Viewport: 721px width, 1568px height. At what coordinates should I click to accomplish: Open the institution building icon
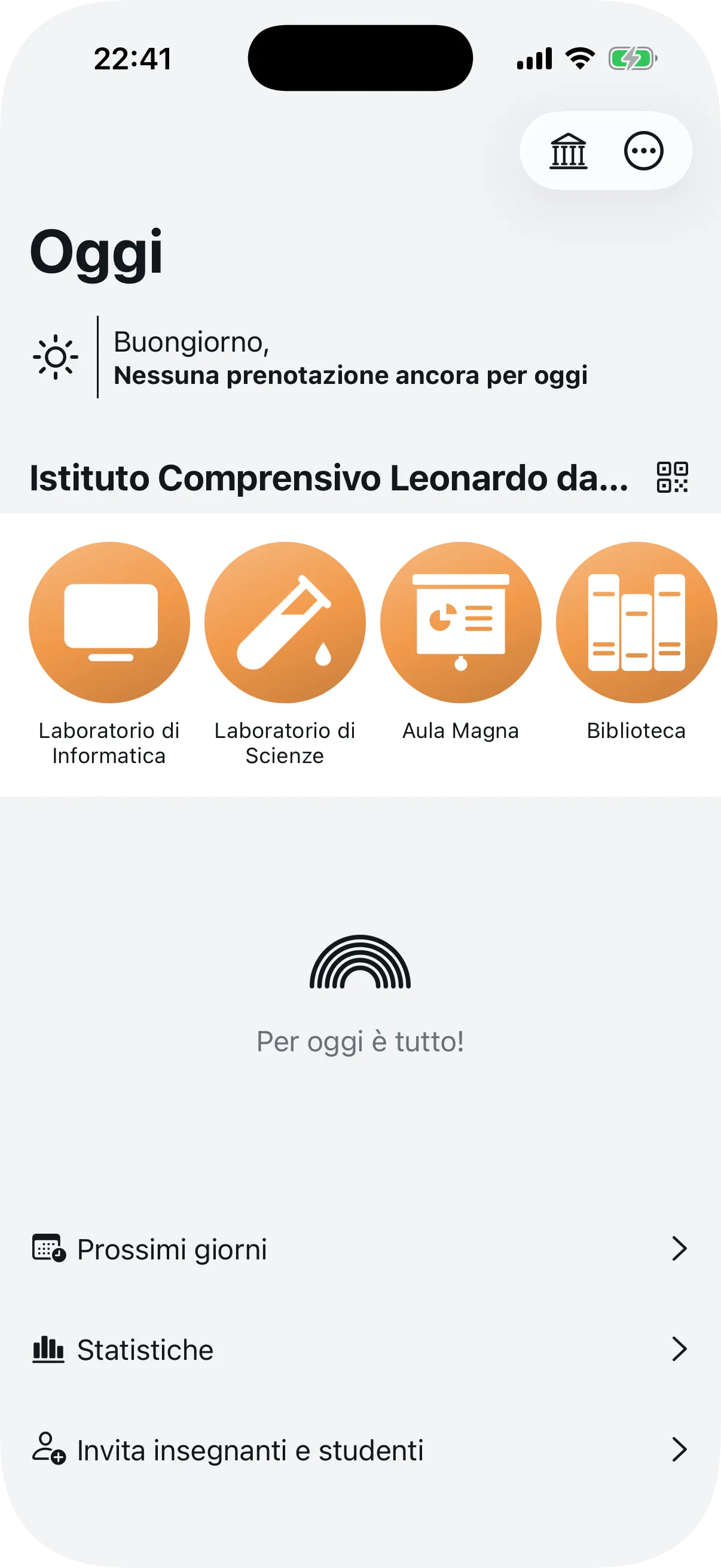[x=569, y=151]
